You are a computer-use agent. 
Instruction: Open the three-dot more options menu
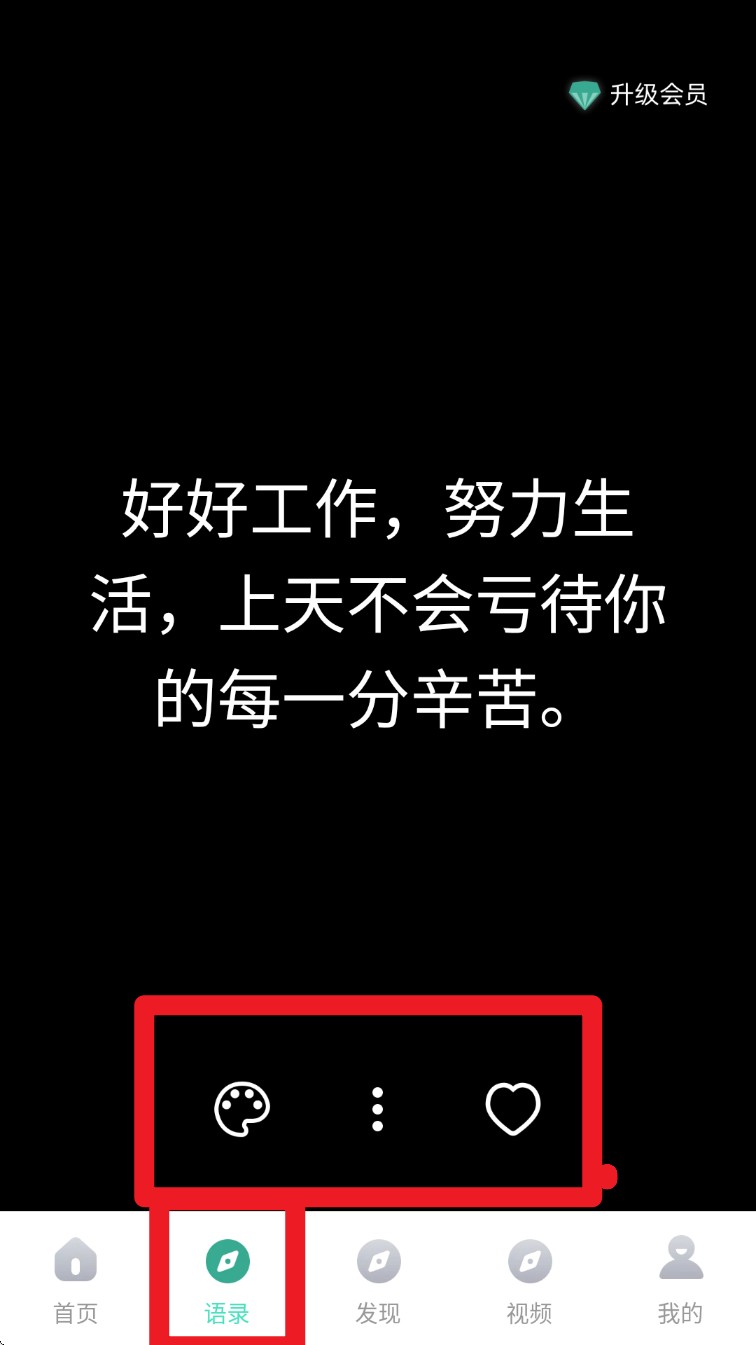pos(377,1110)
